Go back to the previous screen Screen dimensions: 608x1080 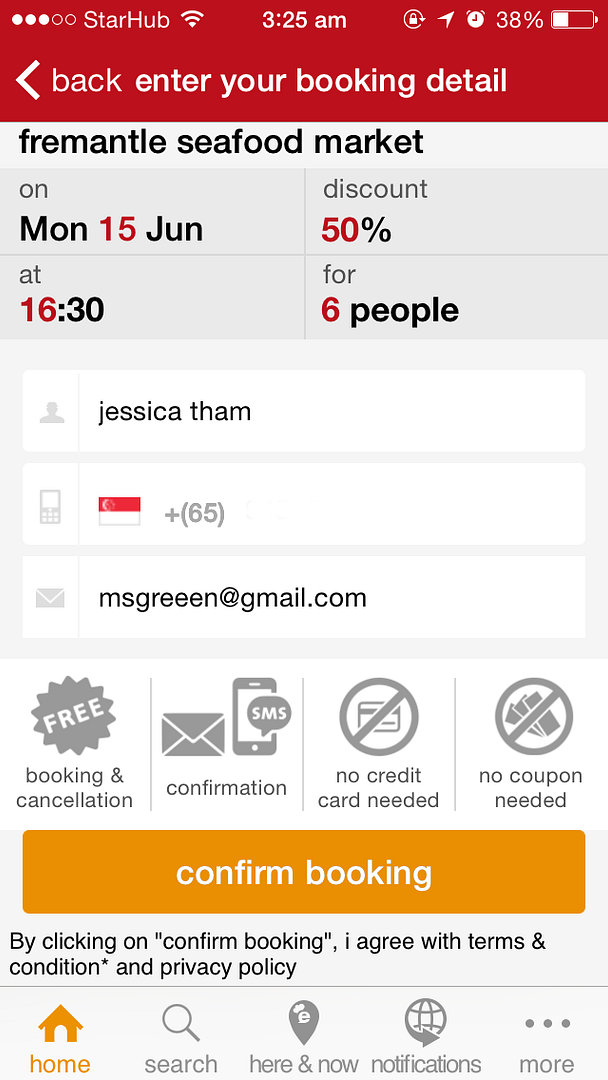pyautogui.click(x=68, y=81)
